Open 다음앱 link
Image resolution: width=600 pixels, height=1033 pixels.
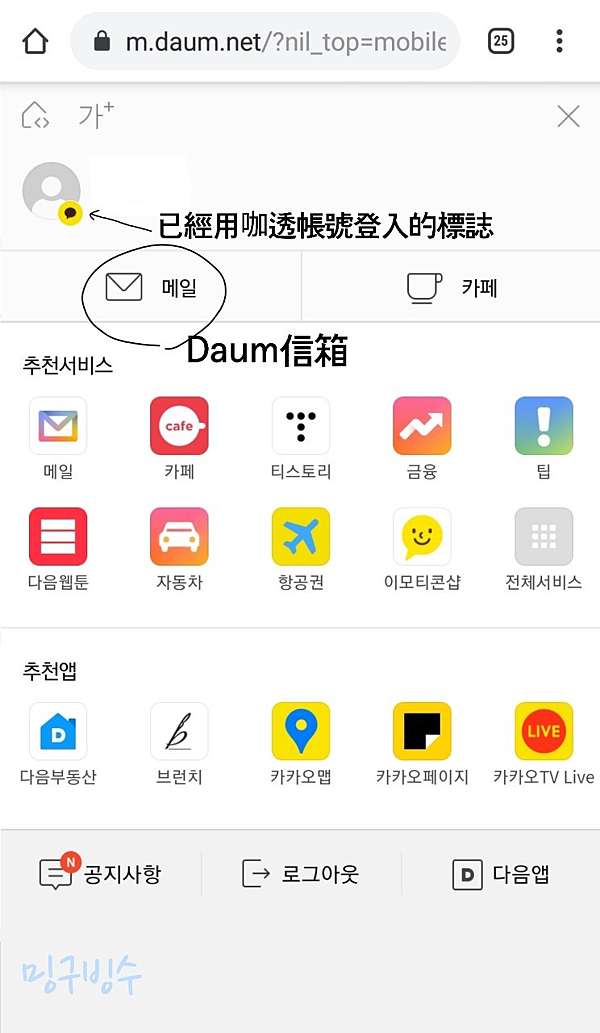coord(501,874)
